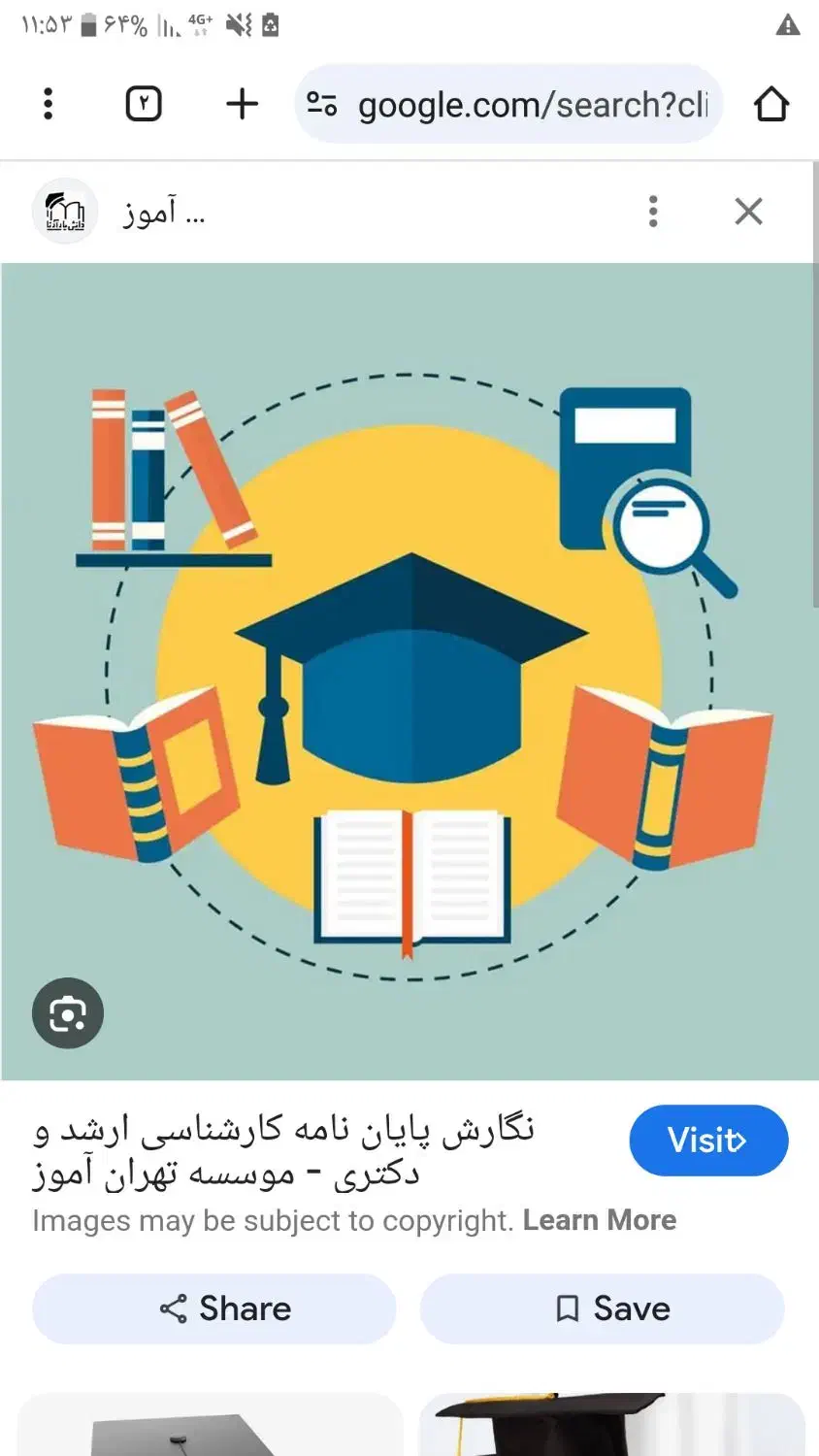Open the Google Lens search icon on the image
Viewport: 819px width, 1456px height.
(66, 1012)
